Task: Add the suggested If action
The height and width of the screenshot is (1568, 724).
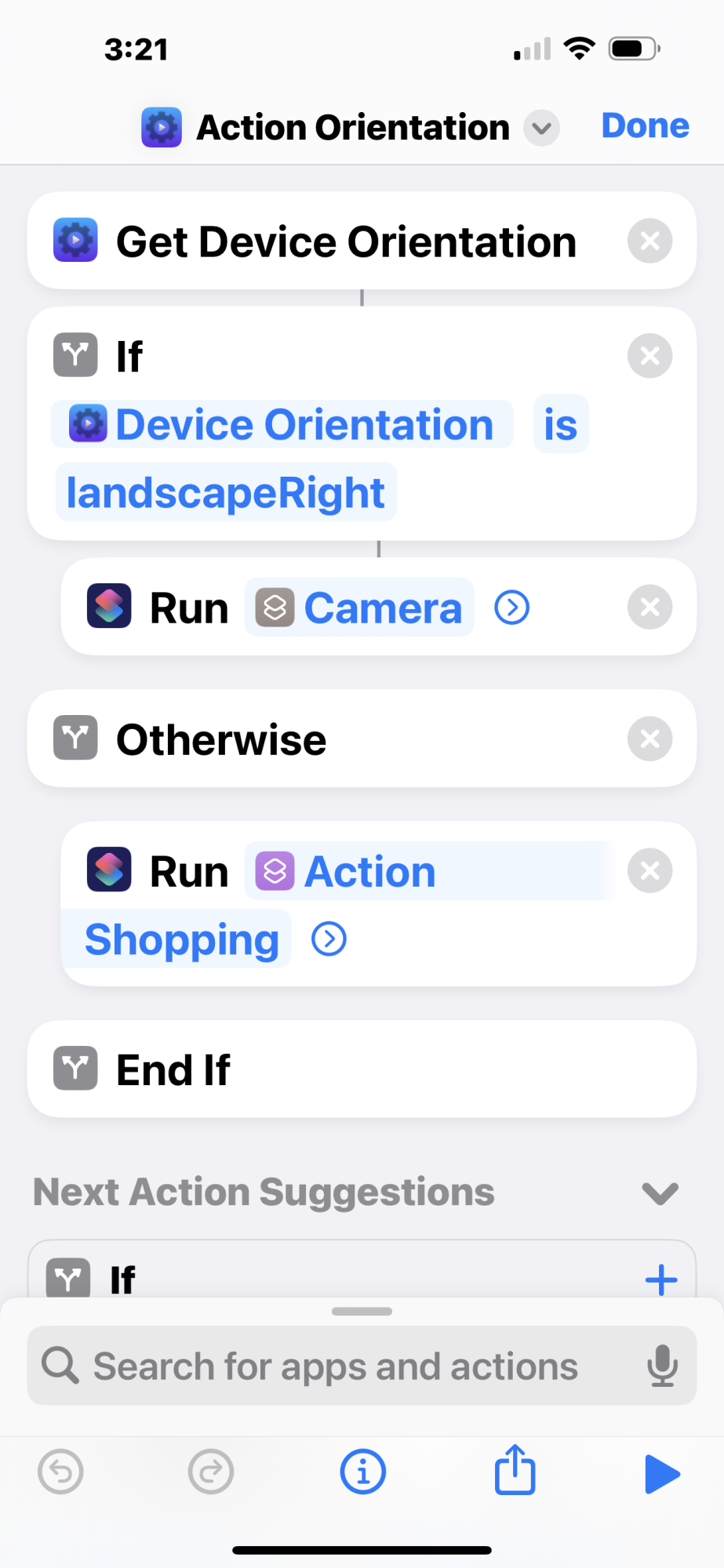Action: [660, 1279]
